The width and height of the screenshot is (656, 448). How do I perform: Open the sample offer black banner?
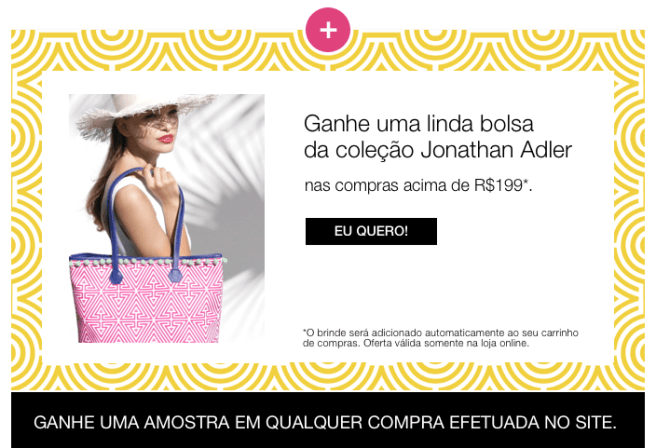click(x=328, y=420)
